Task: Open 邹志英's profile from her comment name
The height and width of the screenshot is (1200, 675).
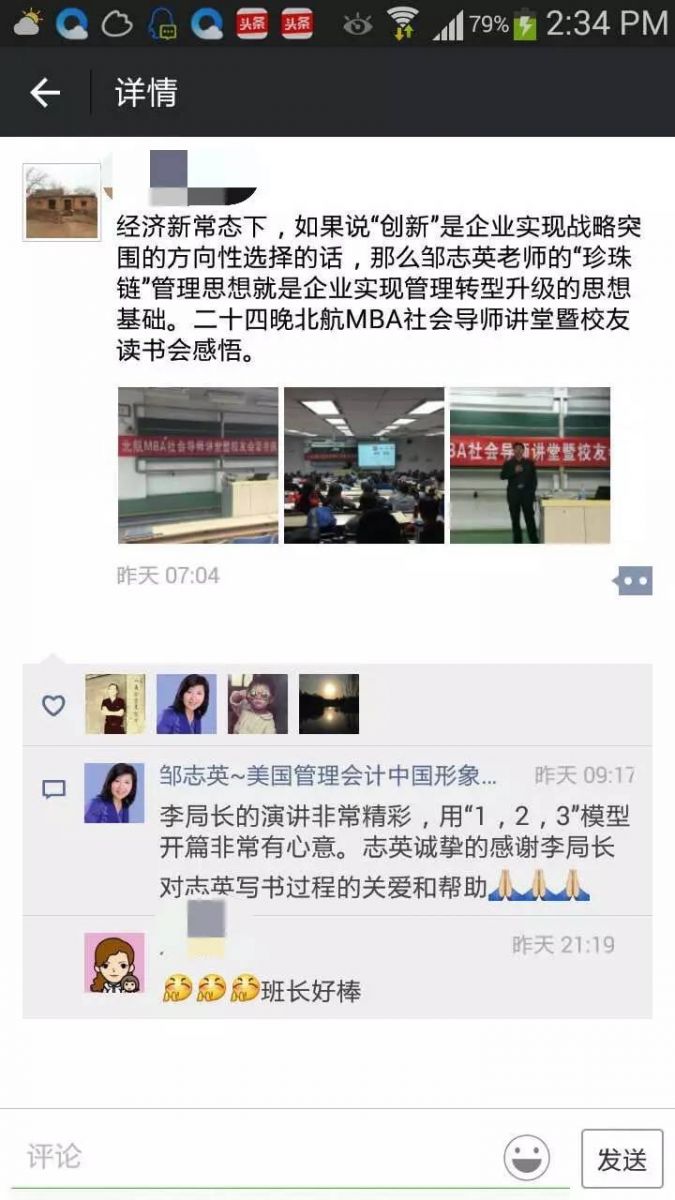Action: click(328, 776)
